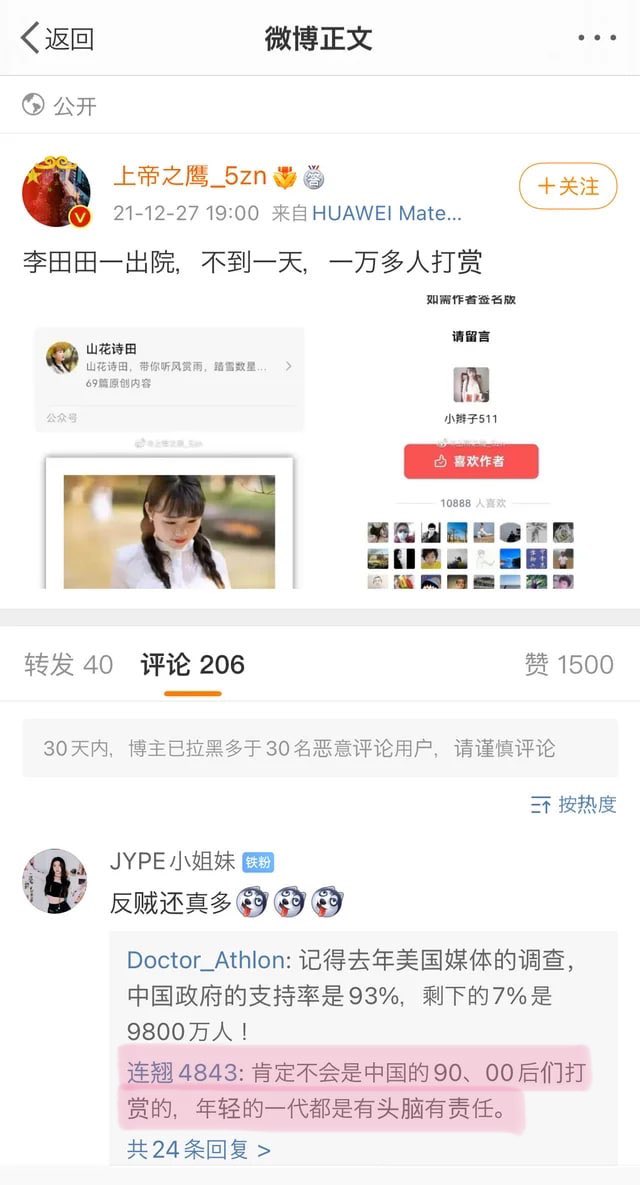Follow 上帝之鹰_5zn with 关注 button
This screenshot has height=1185, width=640.
[568, 186]
